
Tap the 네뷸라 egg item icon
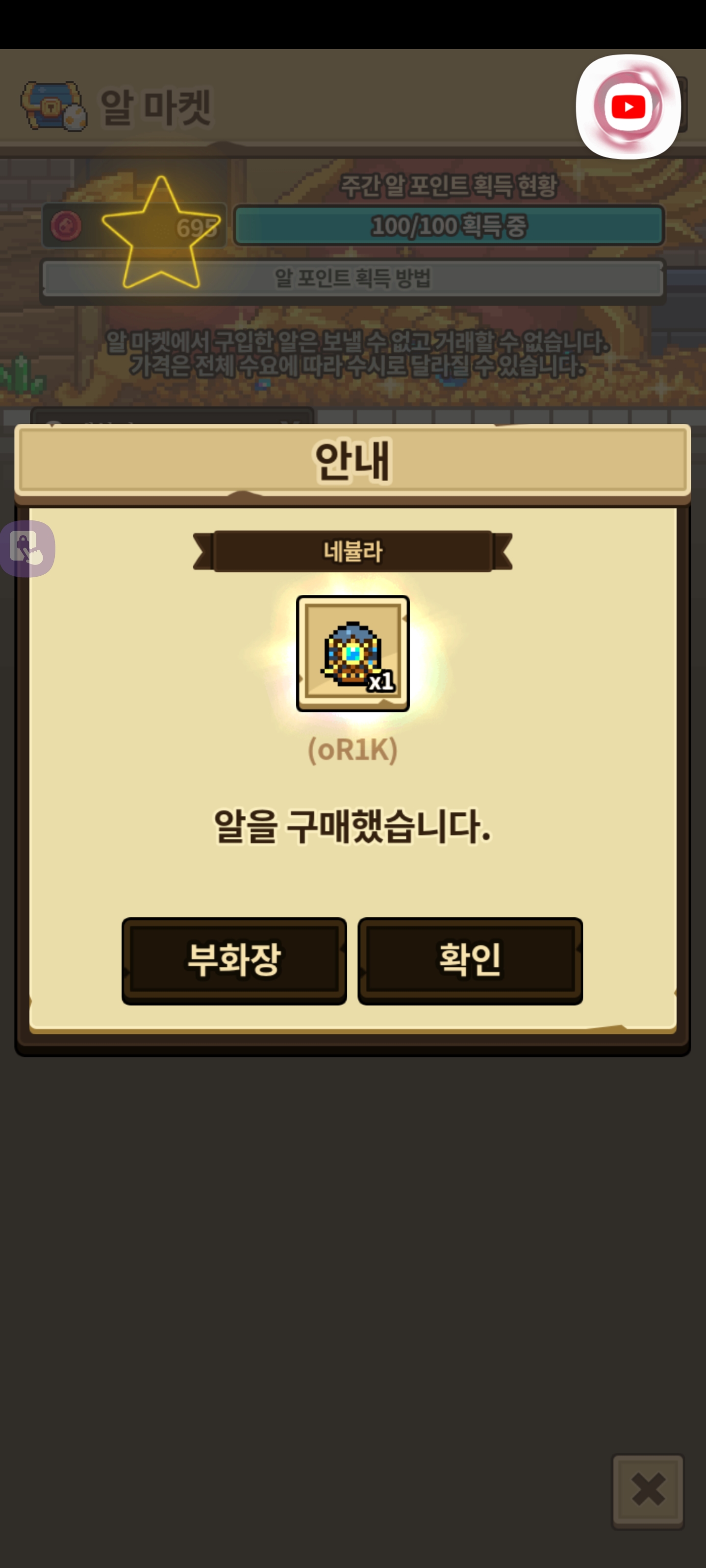pos(353,653)
